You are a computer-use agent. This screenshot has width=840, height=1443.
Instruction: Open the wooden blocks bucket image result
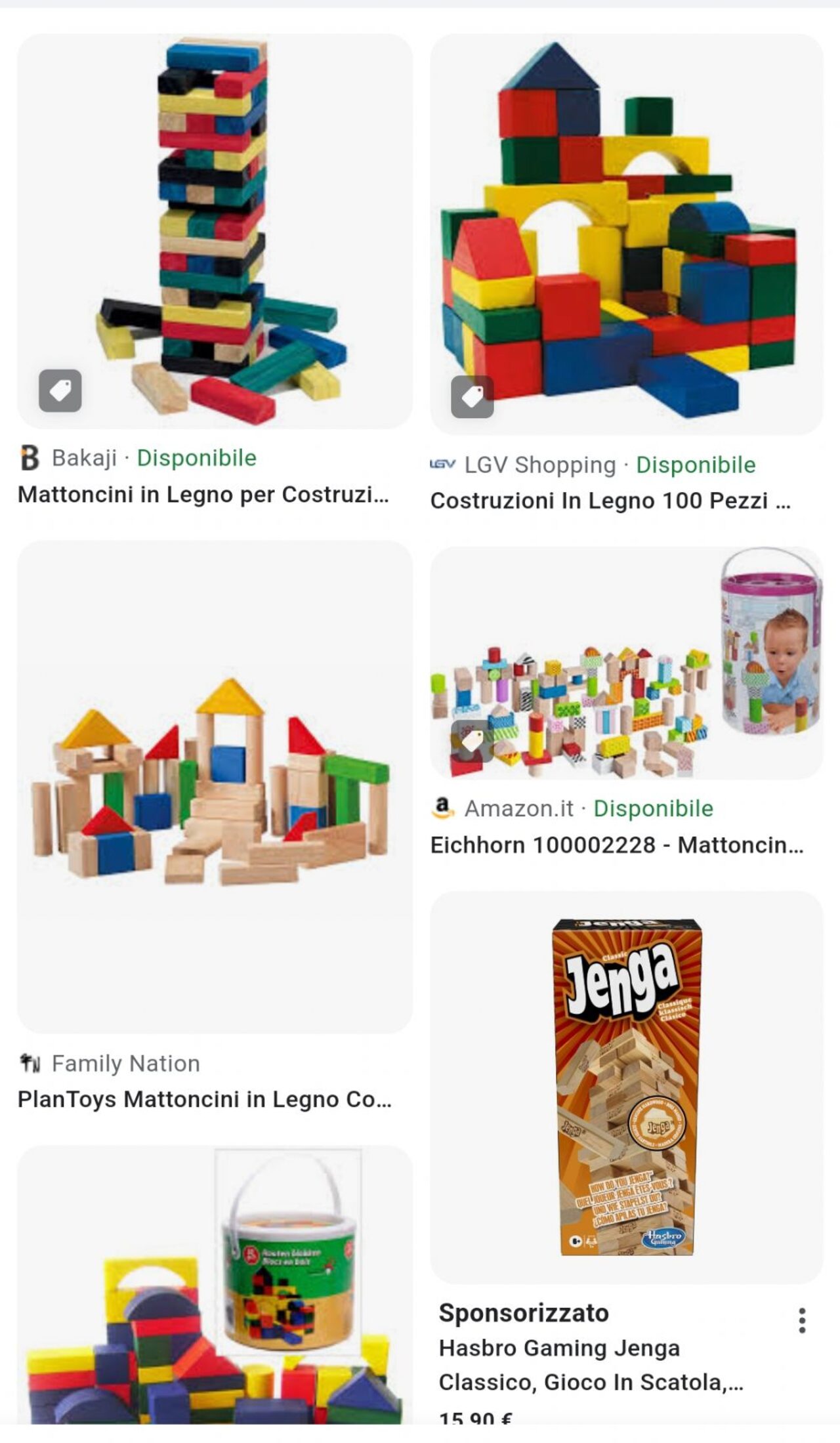pos(215,1285)
